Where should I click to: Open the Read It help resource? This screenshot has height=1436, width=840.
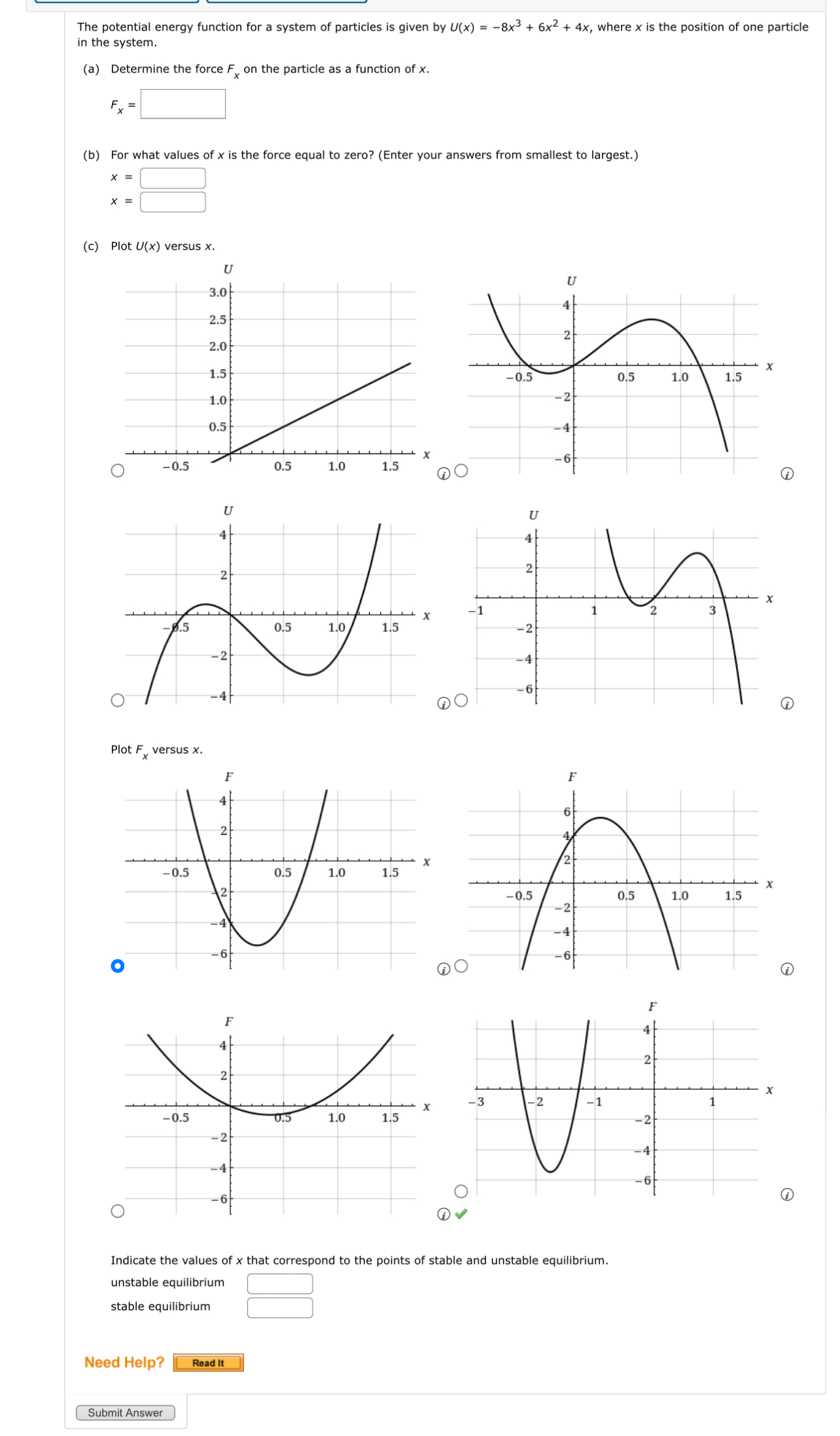pos(208,1363)
